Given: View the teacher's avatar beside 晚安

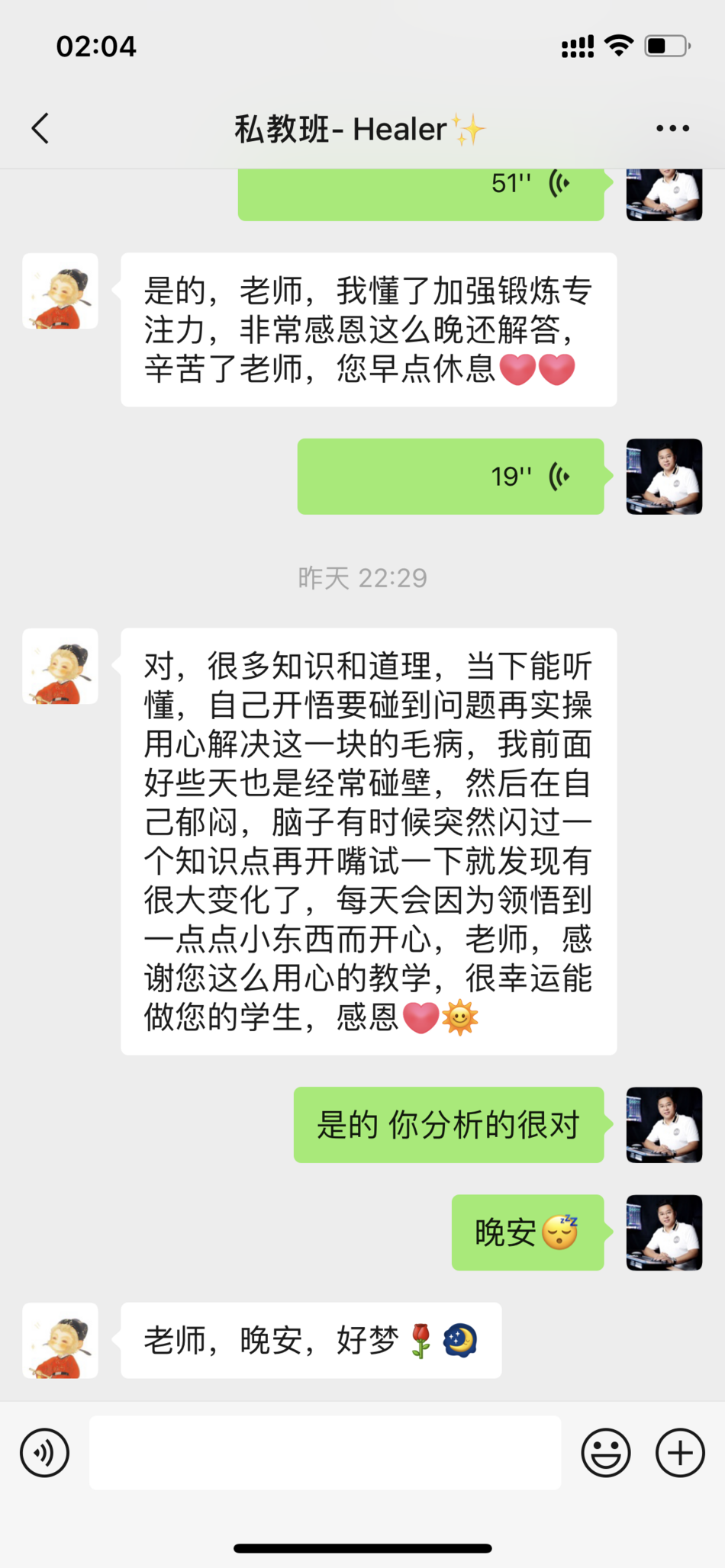Looking at the screenshot, I should [664, 1232].
